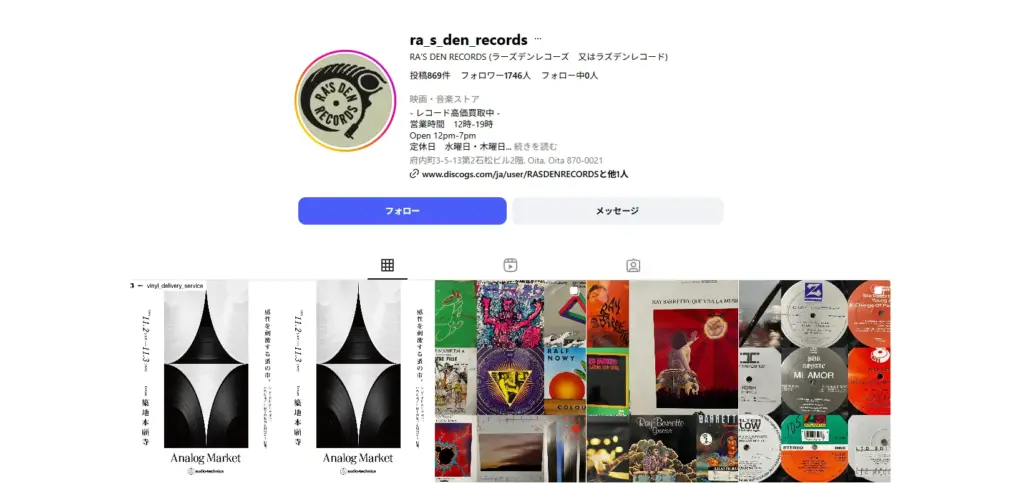Switch to the tagged posts tab
Screen dimensions: 1024x483
pyautogui.click(x=633, y=265)
